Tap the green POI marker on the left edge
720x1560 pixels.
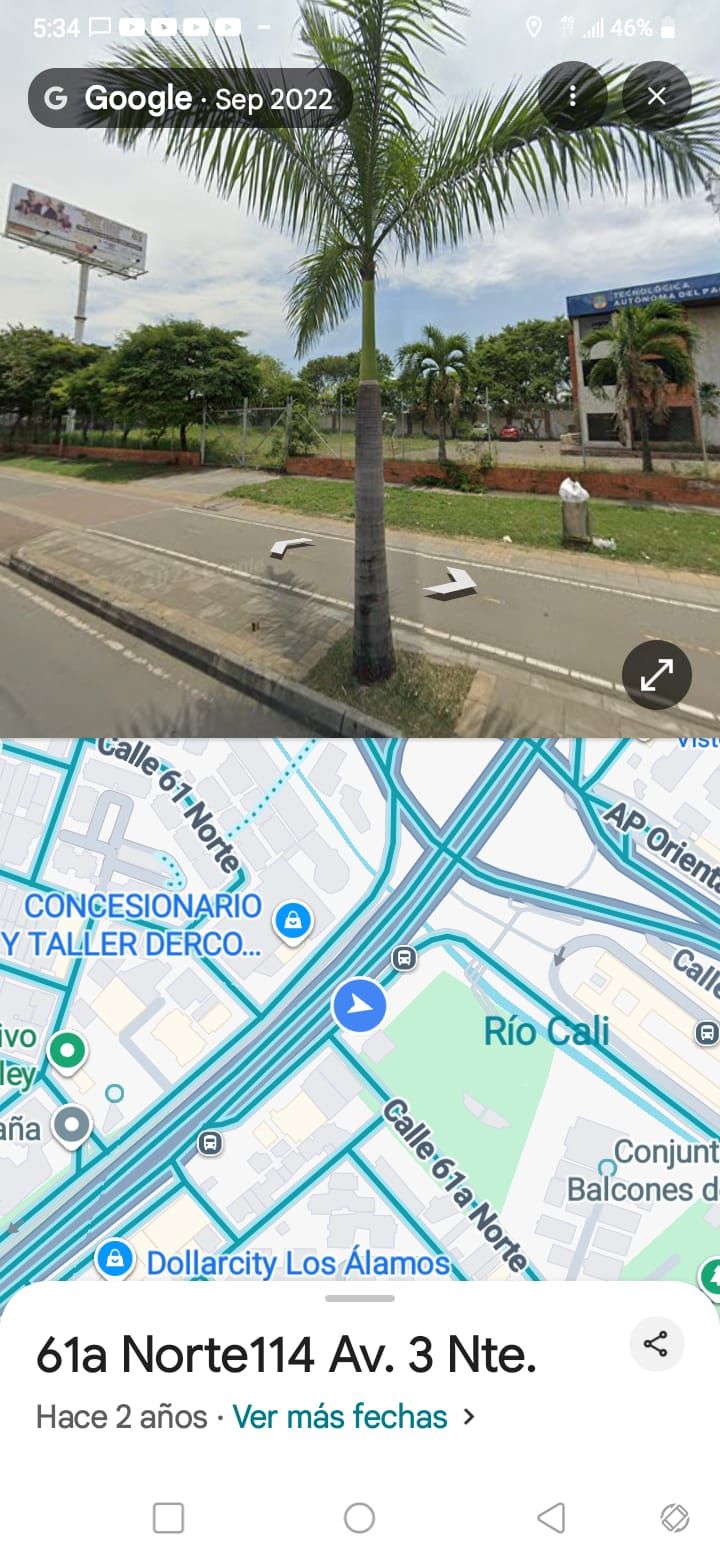(66, 1051)
